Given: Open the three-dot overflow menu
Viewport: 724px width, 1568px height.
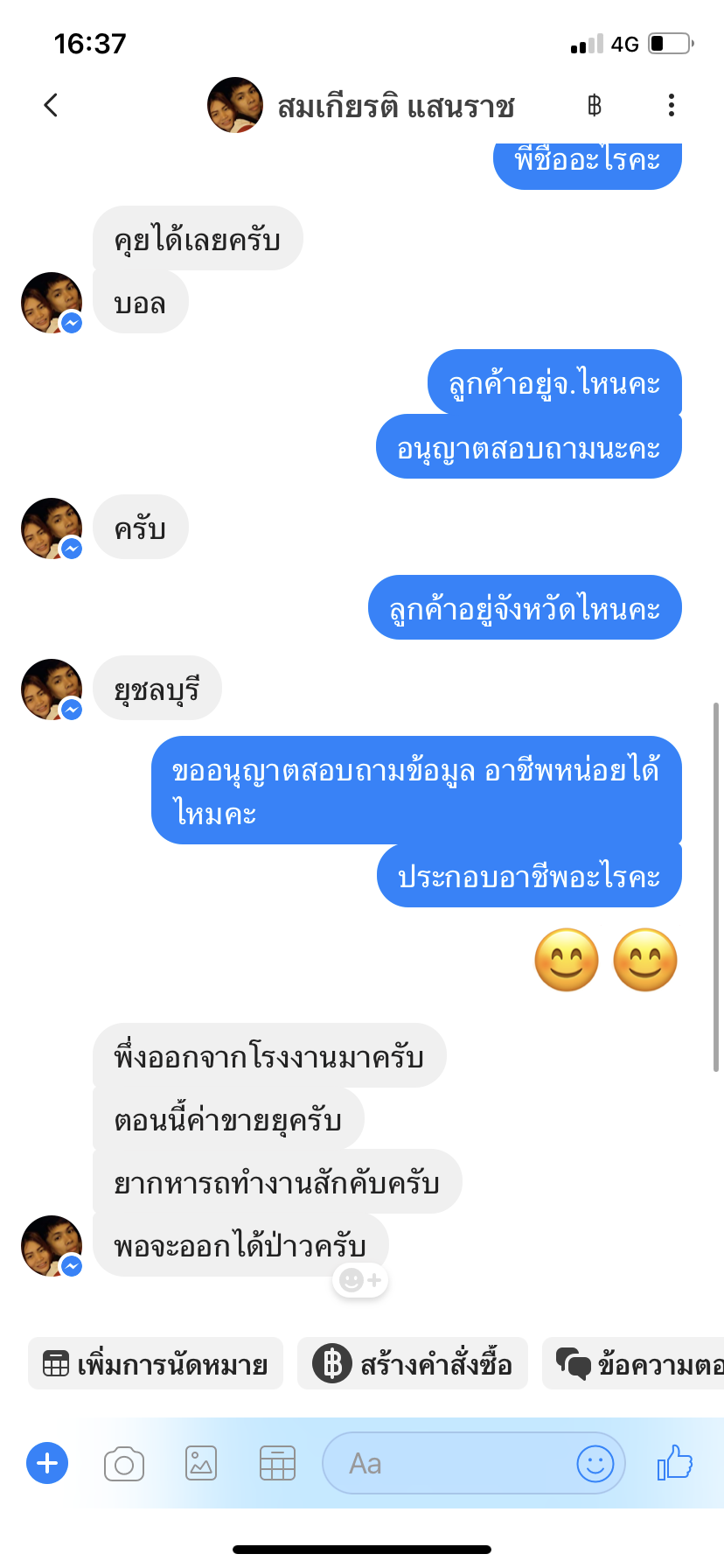Looking at the screenshot, I should (x=672, y=105).
